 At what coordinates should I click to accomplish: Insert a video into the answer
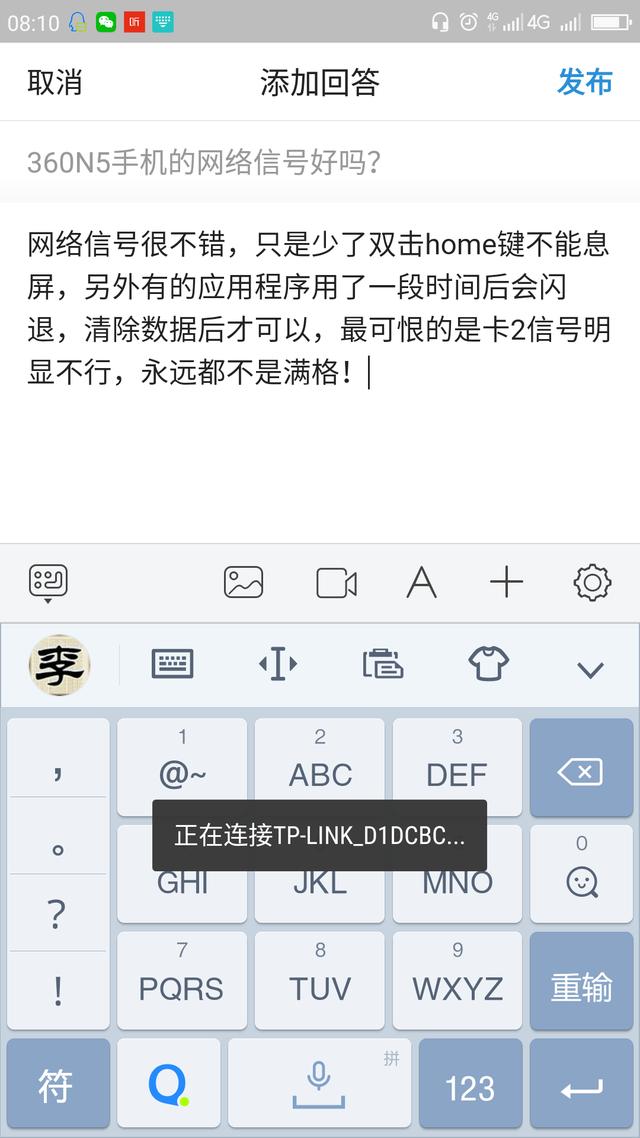coord(336,582)
